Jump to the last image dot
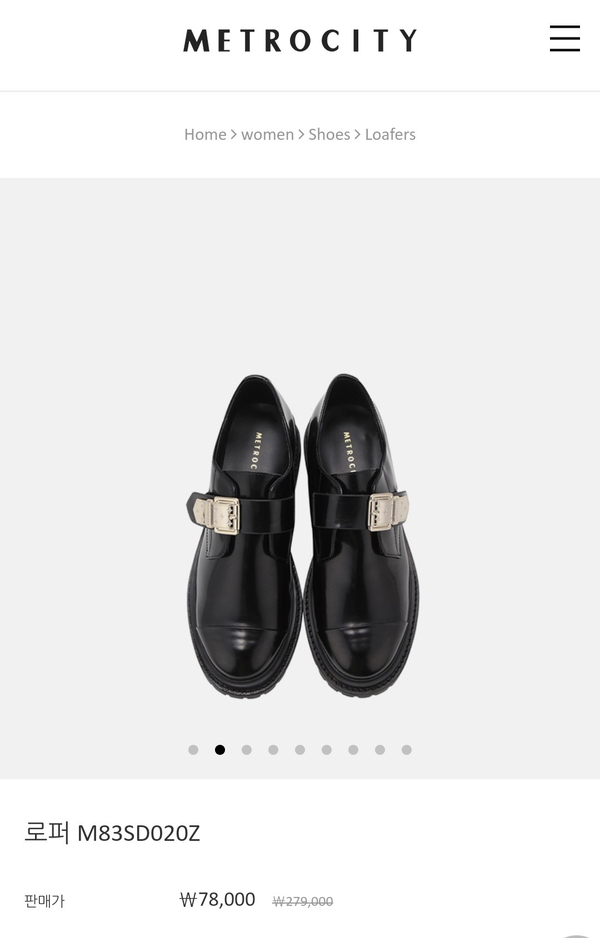 point(407,750)
